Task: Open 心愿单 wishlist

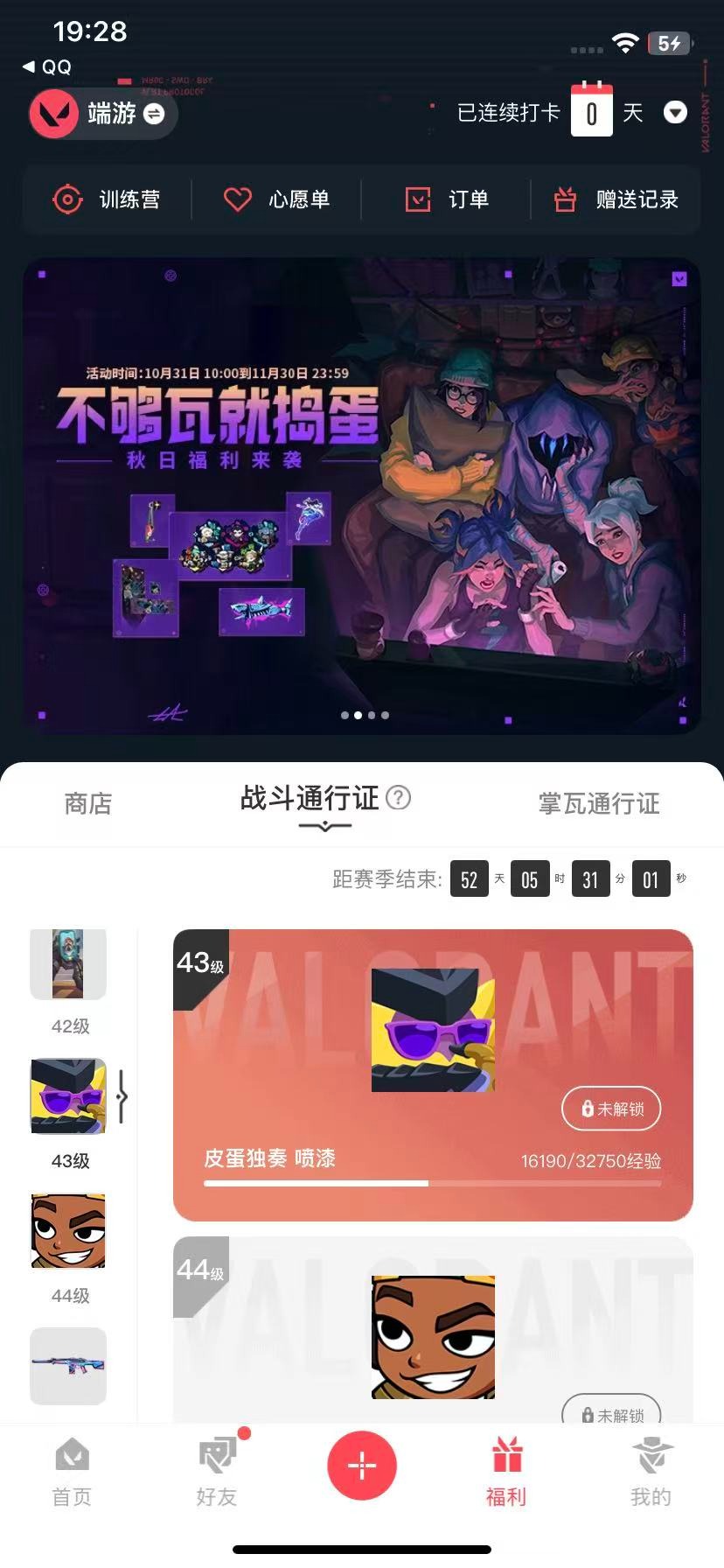Action: [276, 199]
